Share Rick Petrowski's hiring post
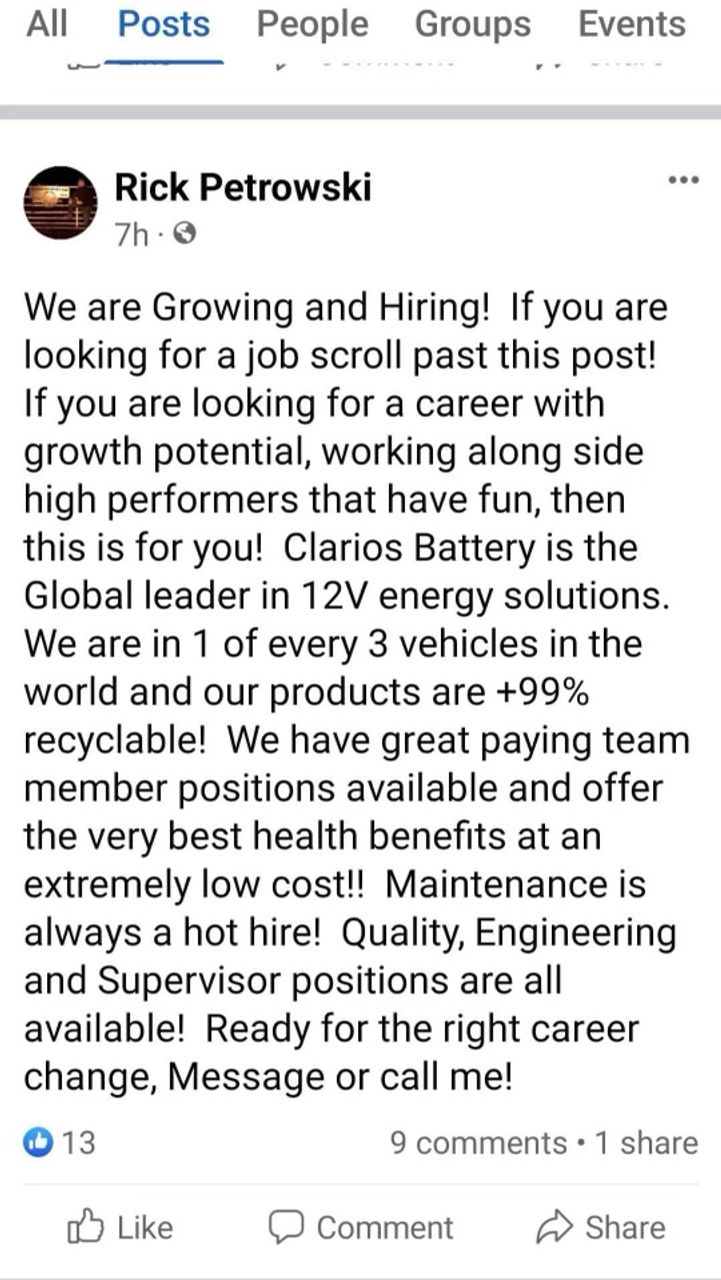The height and width of the screenshot is (1280, 721). [600, 1227]
